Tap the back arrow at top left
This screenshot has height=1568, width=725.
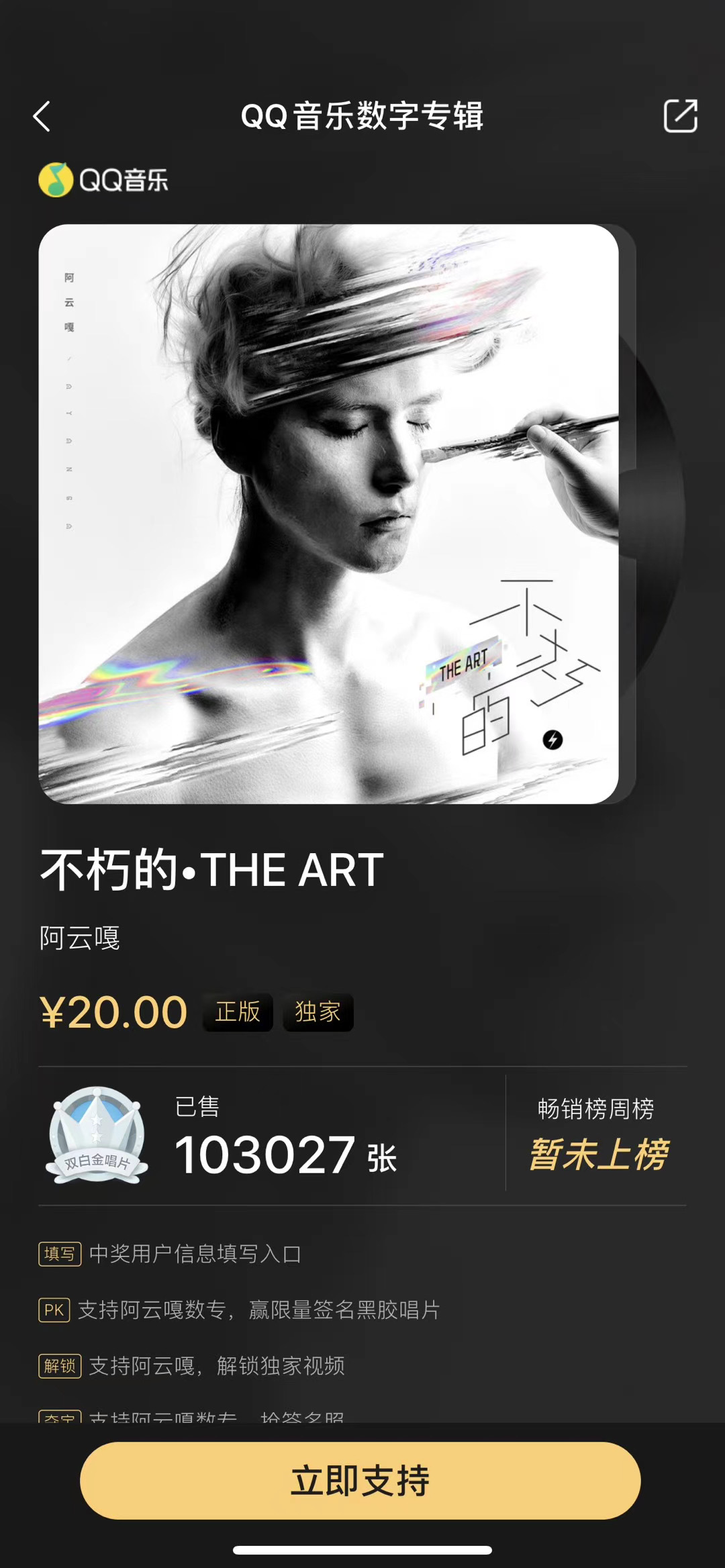tap(43, 115)
